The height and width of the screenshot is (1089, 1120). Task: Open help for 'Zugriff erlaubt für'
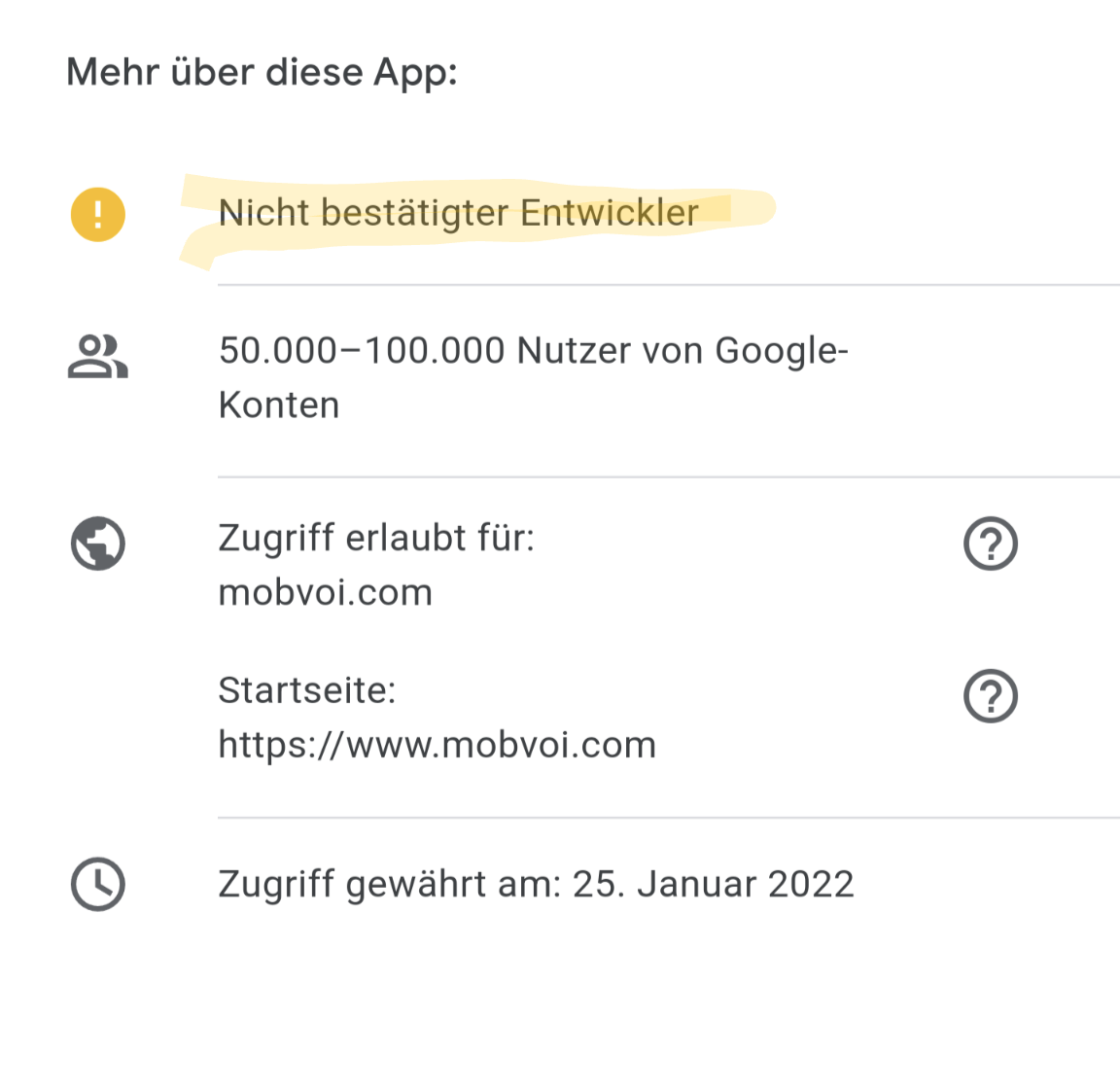click(990, 543)
